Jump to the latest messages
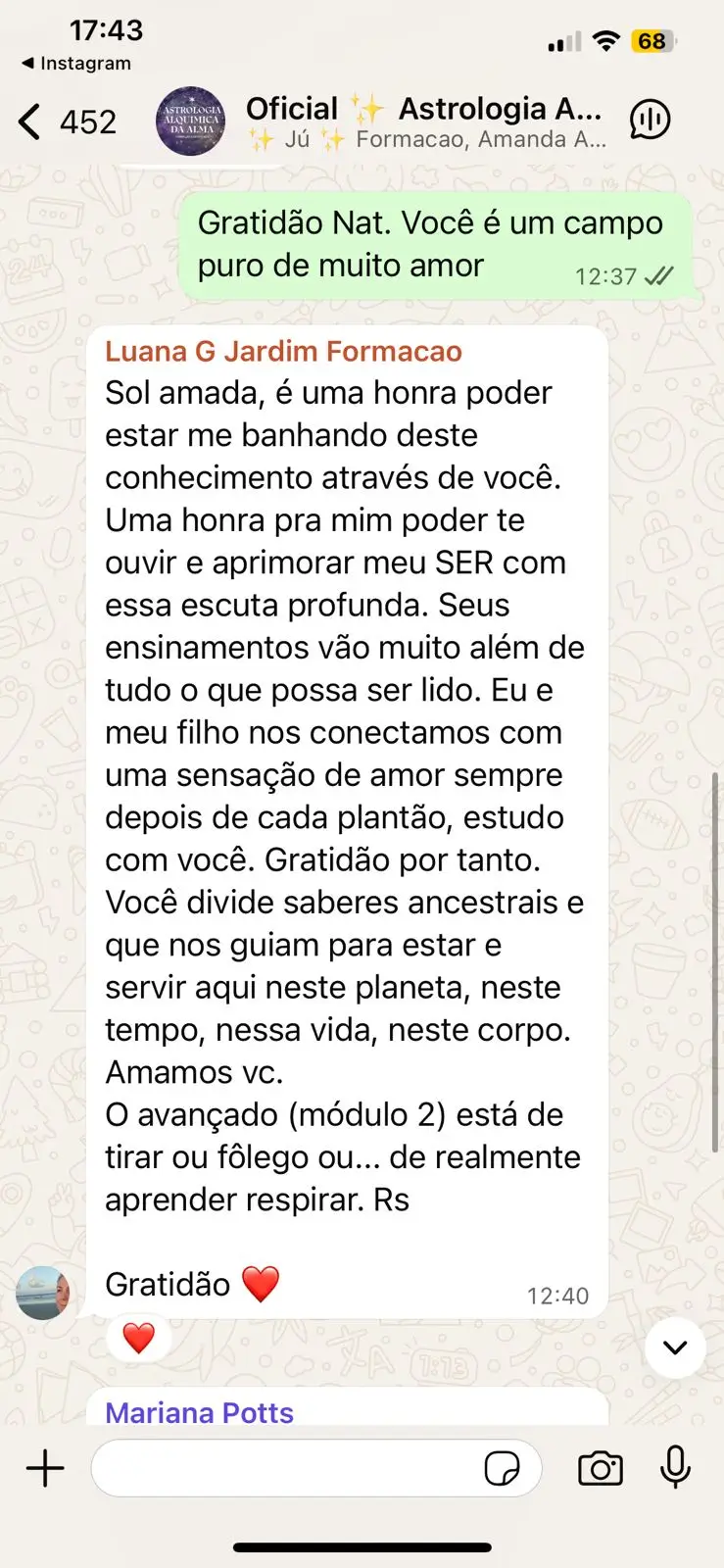The image size is (724, 1568). pos(675,1347)
